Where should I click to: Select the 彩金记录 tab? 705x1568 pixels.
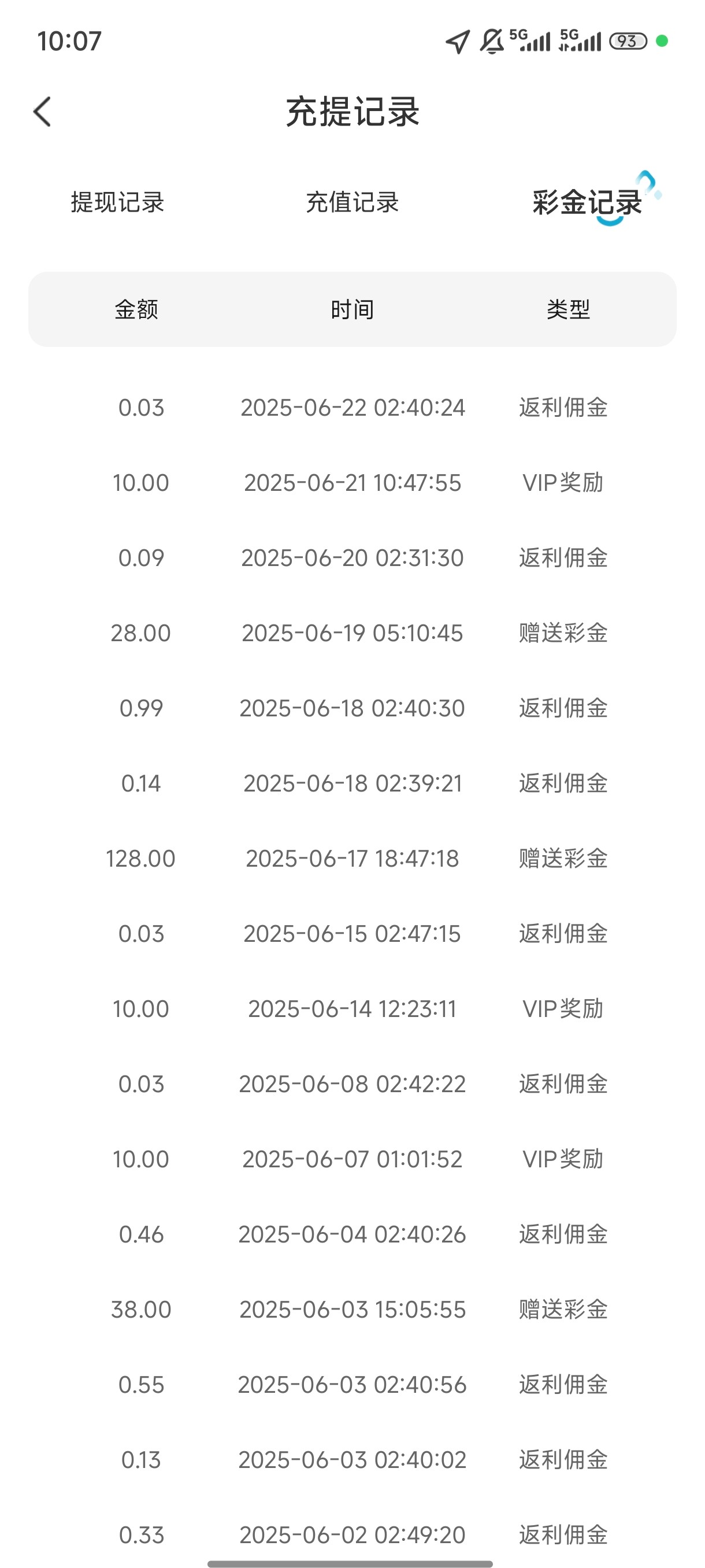click(x=587, y=202)
